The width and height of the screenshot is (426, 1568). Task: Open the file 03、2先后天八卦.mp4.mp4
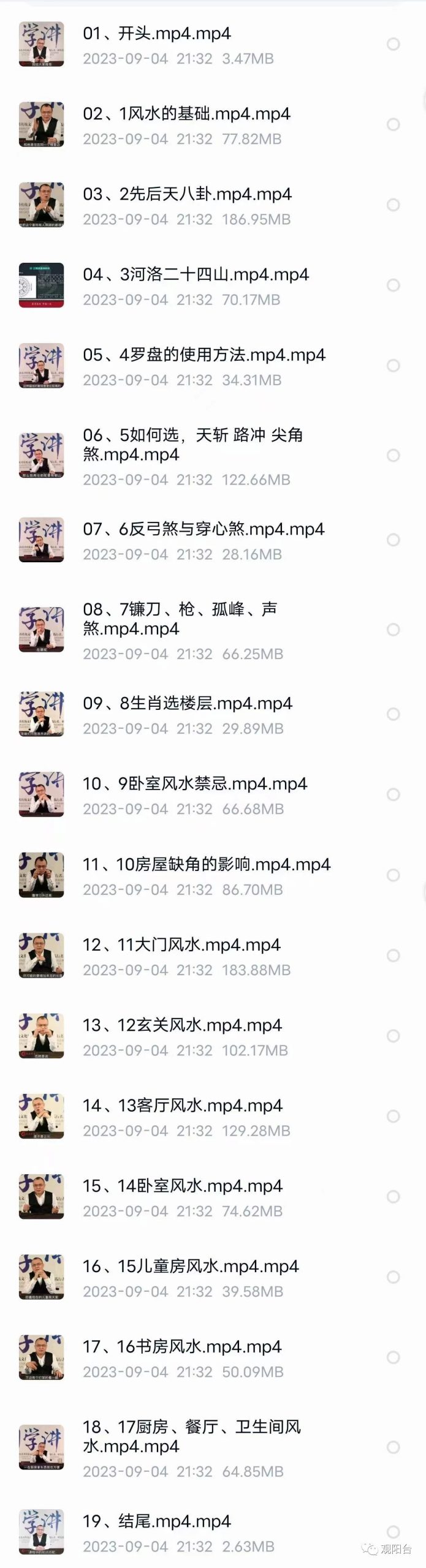[x=187, y=194]
